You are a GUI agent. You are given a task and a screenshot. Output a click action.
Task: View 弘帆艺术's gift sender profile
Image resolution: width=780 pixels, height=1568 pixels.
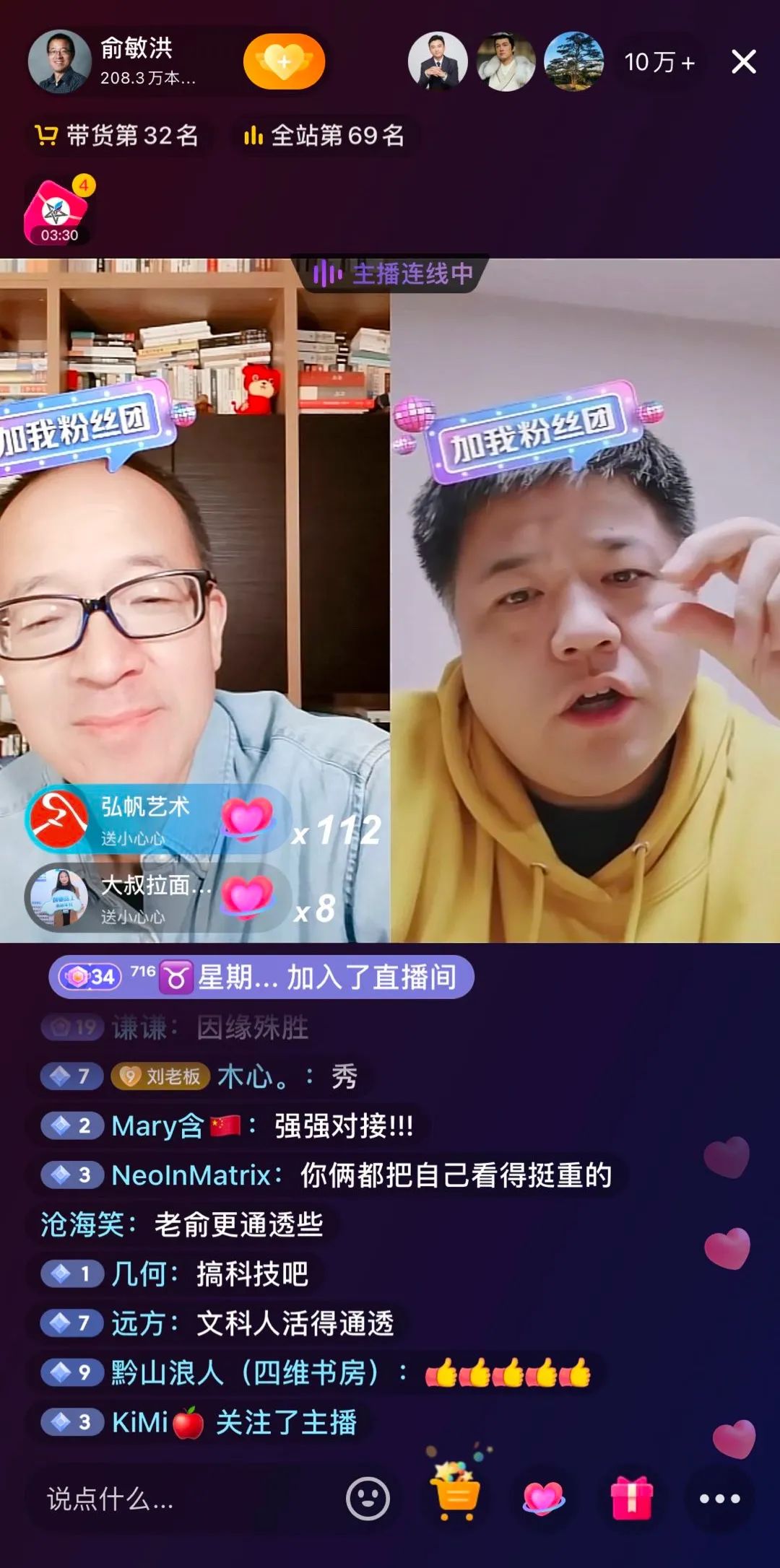click(x=58, y=819)
